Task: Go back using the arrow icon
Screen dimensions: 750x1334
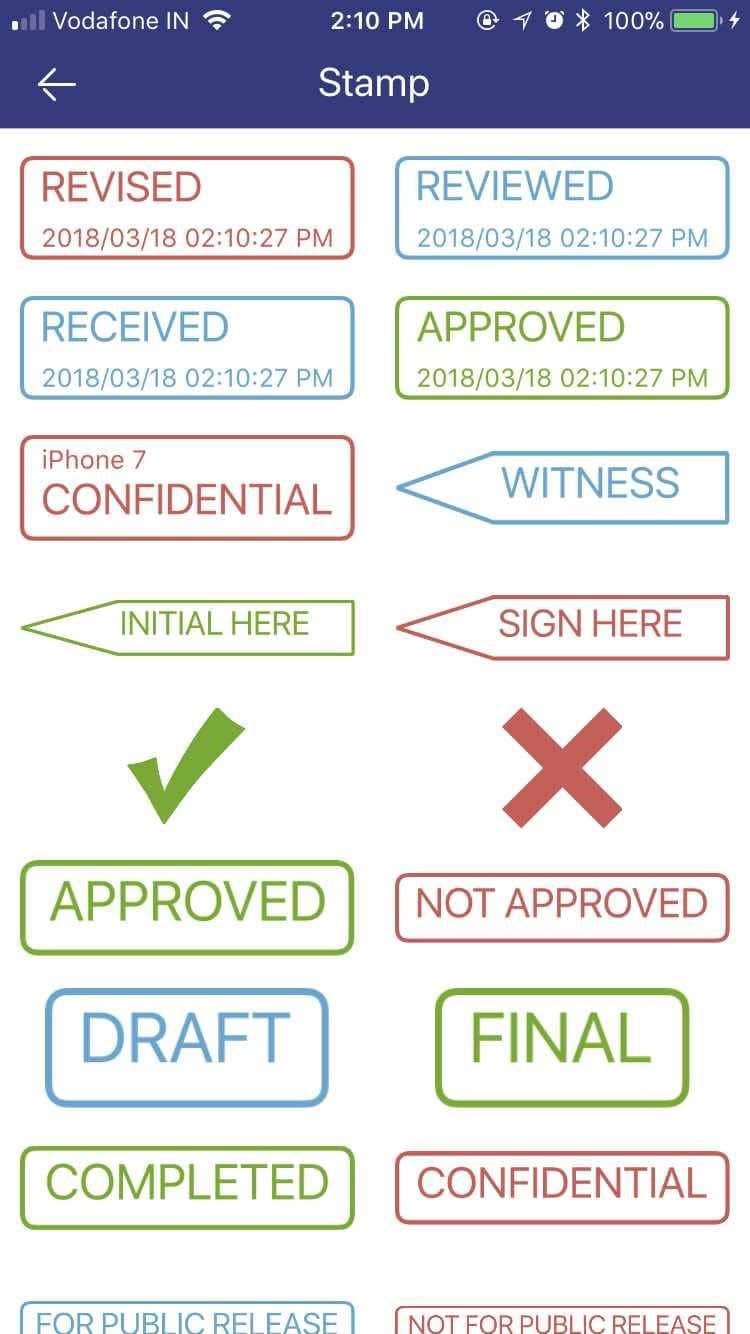Action: [x=57, y=85]
